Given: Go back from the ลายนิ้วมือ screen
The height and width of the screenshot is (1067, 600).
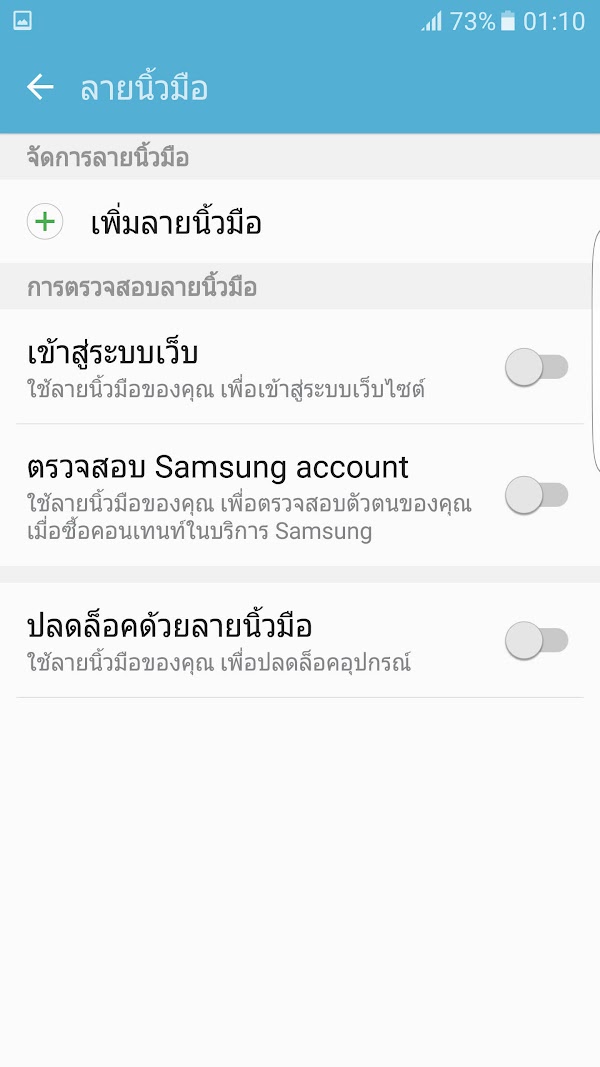Looking at the screenshot, I should pyautogui.click(x=40, y=87).
